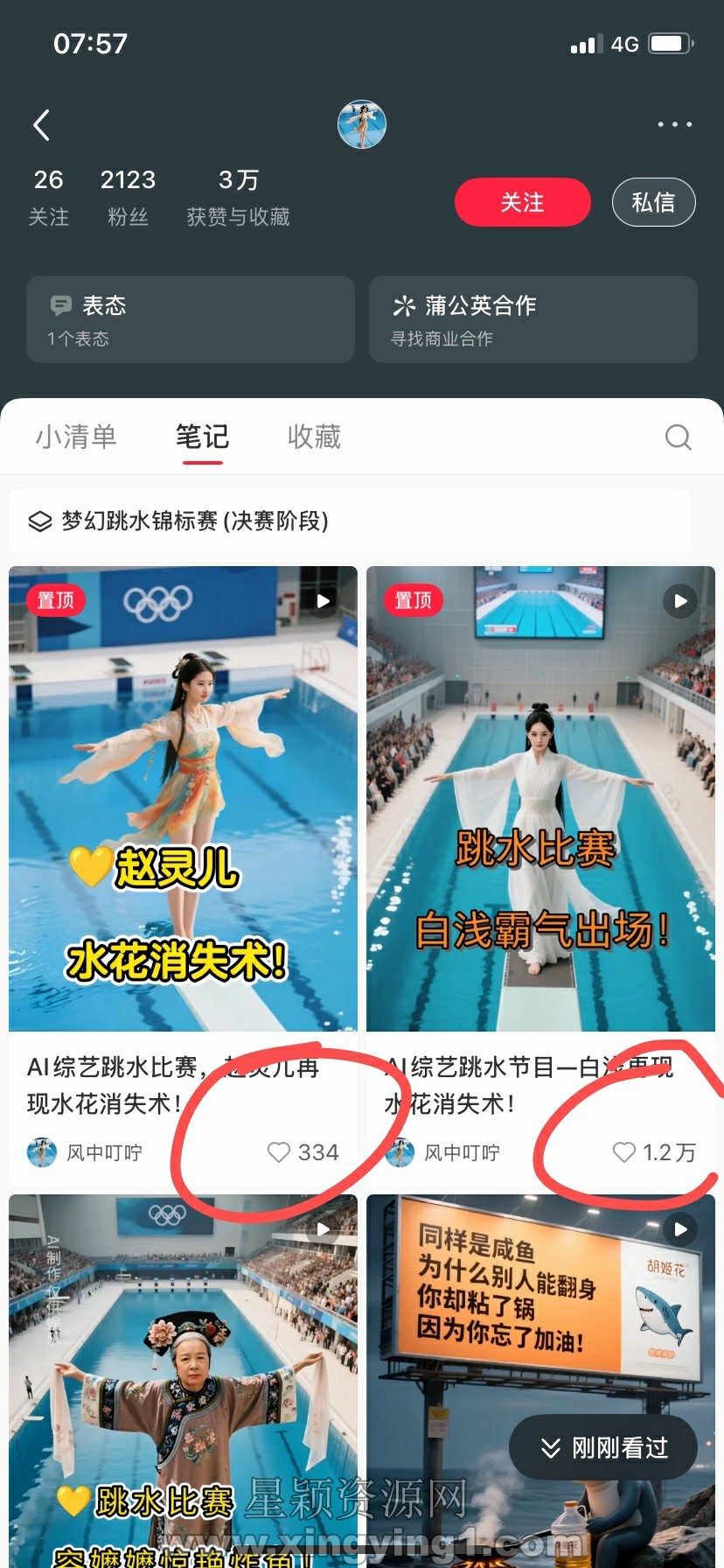Open the 同样是咸鱼 billboard video note
This screenshot has width=724, height=1568.
pos(540,1312)
